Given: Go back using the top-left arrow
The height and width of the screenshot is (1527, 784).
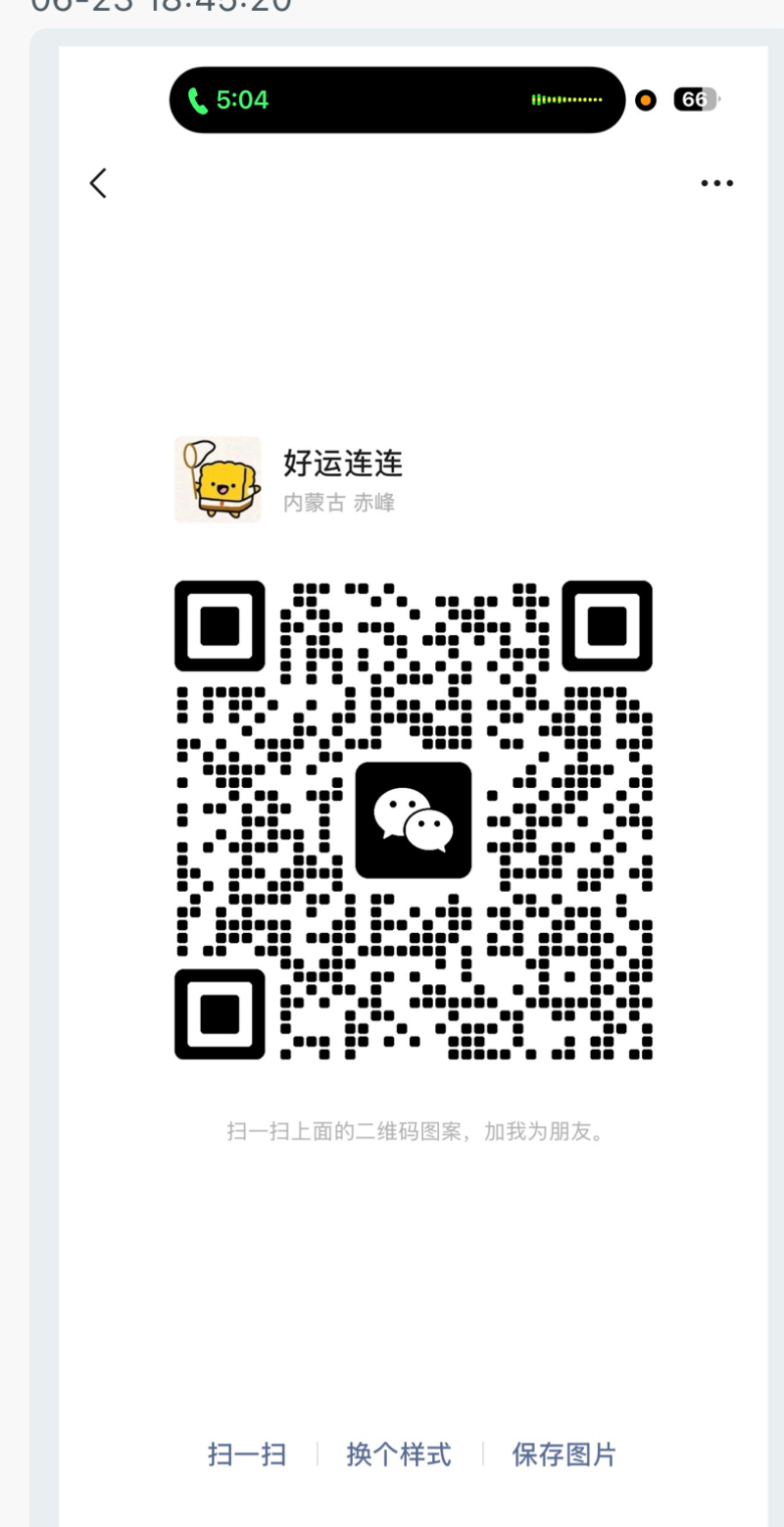Looking at the screenshot, I should (98, 183).
